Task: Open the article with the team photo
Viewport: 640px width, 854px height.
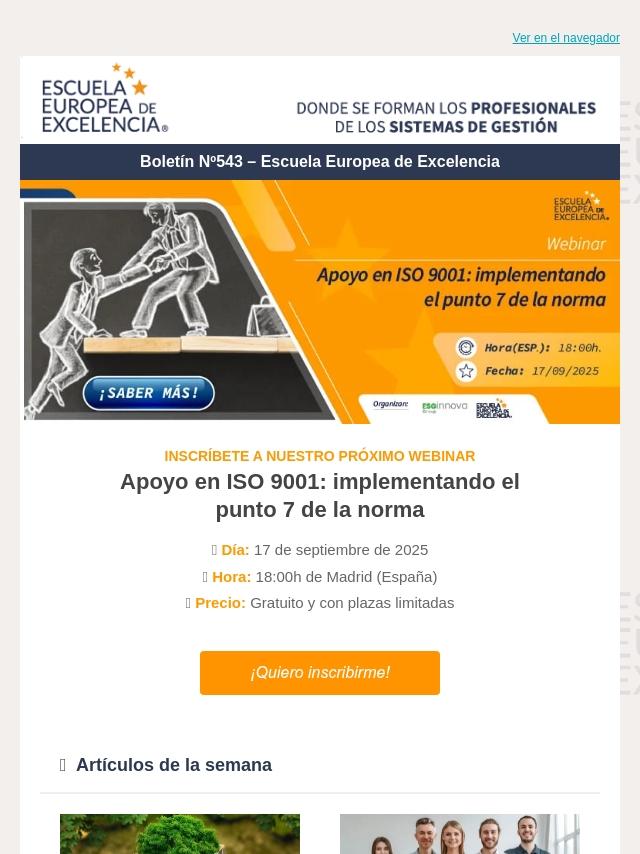Action: click(x=460, y=834)
